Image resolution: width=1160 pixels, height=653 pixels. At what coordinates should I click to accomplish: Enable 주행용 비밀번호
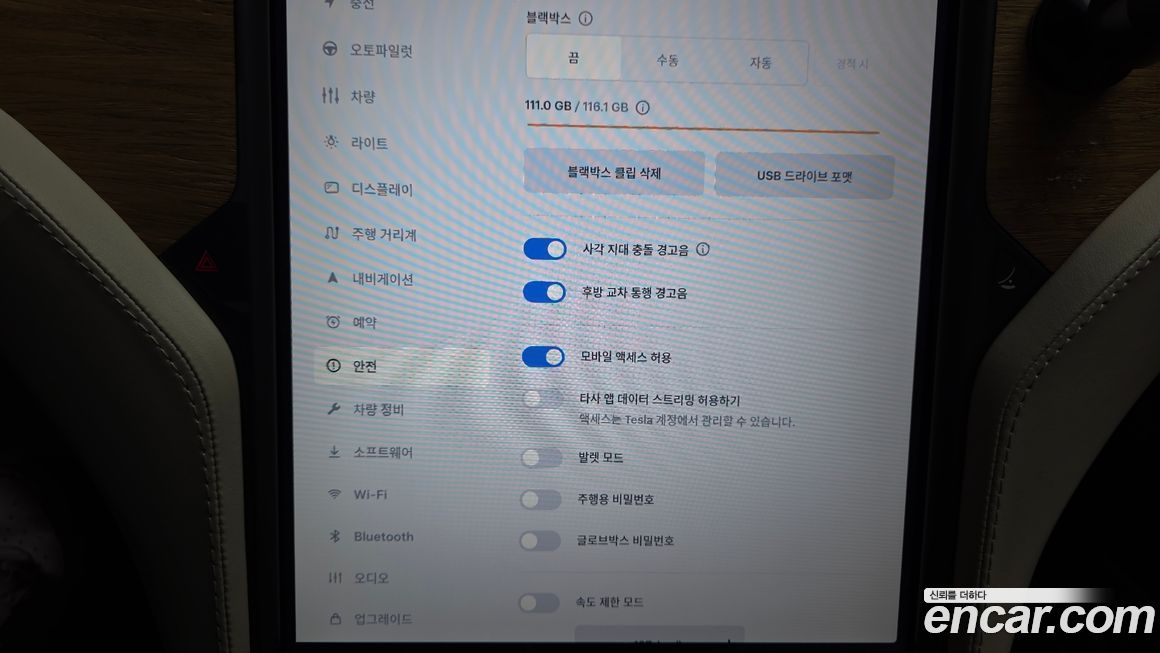[541, 499]
